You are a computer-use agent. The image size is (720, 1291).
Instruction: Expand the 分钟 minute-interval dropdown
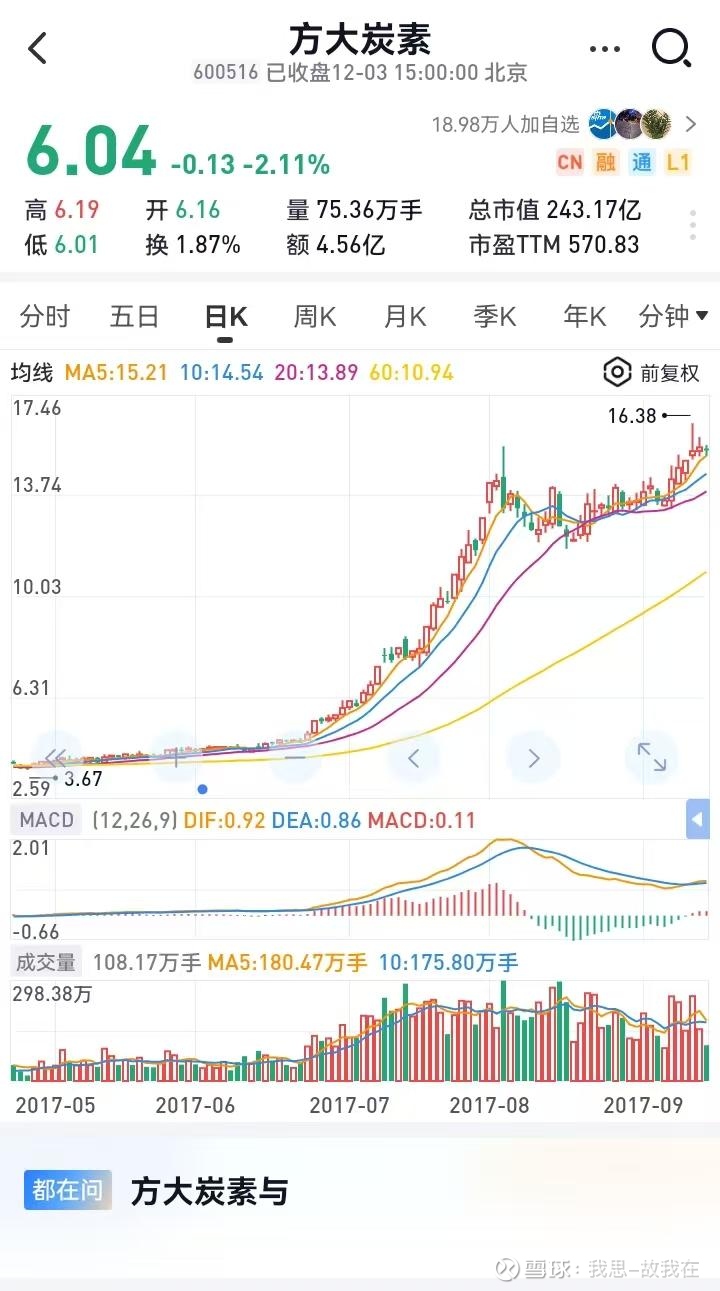click(x=673, y=317)
